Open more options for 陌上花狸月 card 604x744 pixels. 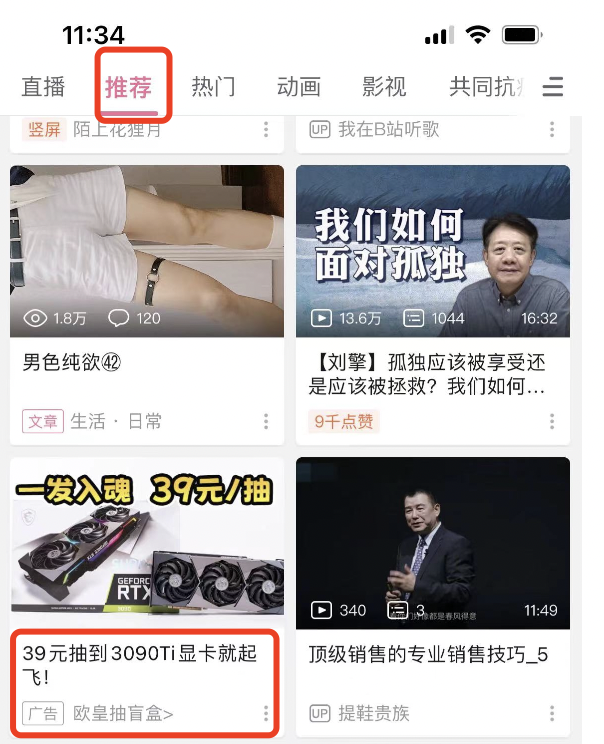click(x=266, y=129)
